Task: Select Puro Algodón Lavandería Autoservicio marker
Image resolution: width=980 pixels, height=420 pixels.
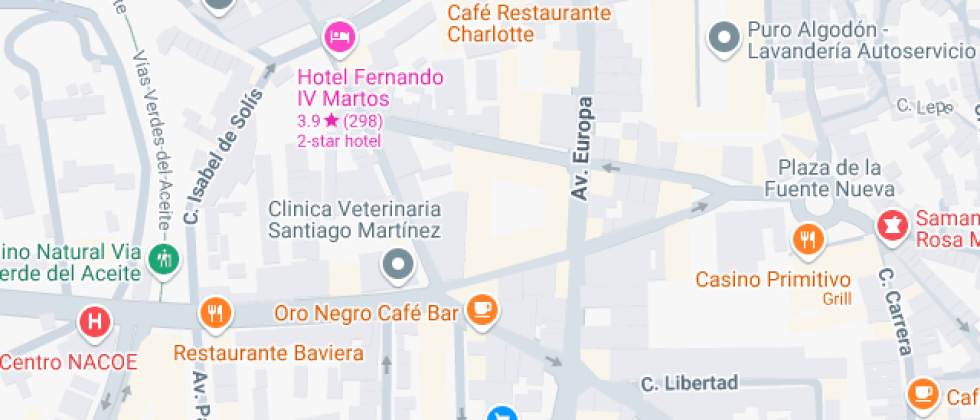Action: [722, 39]
